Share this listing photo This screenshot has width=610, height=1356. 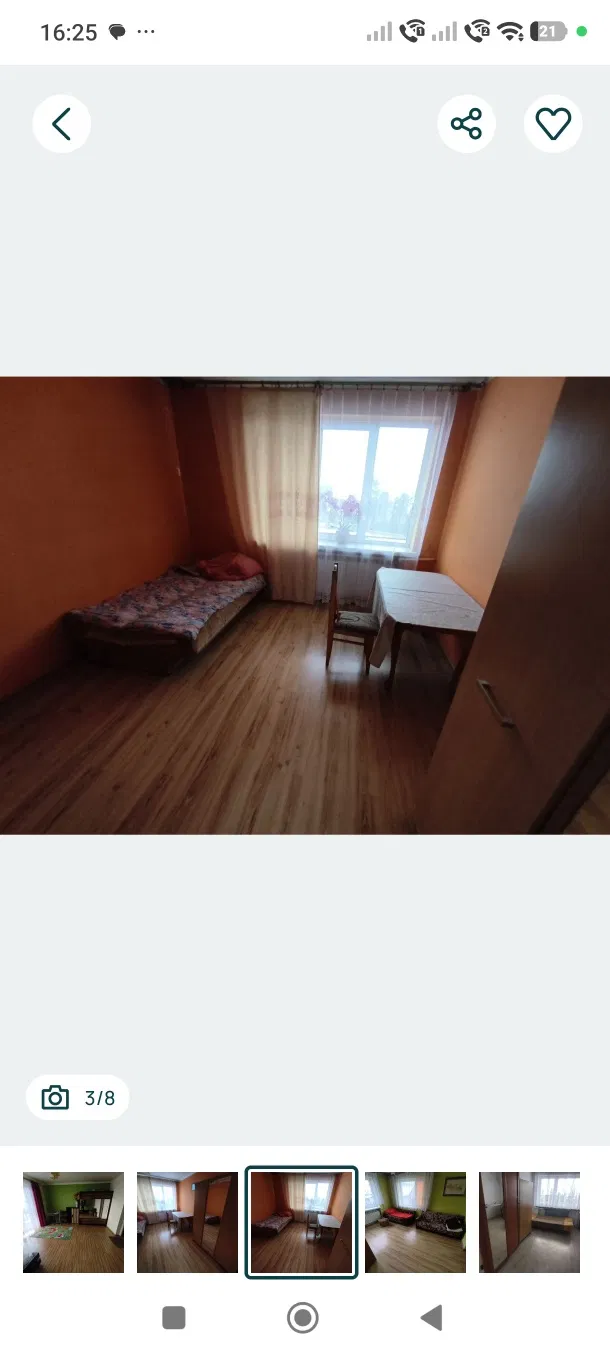[466, 124]
